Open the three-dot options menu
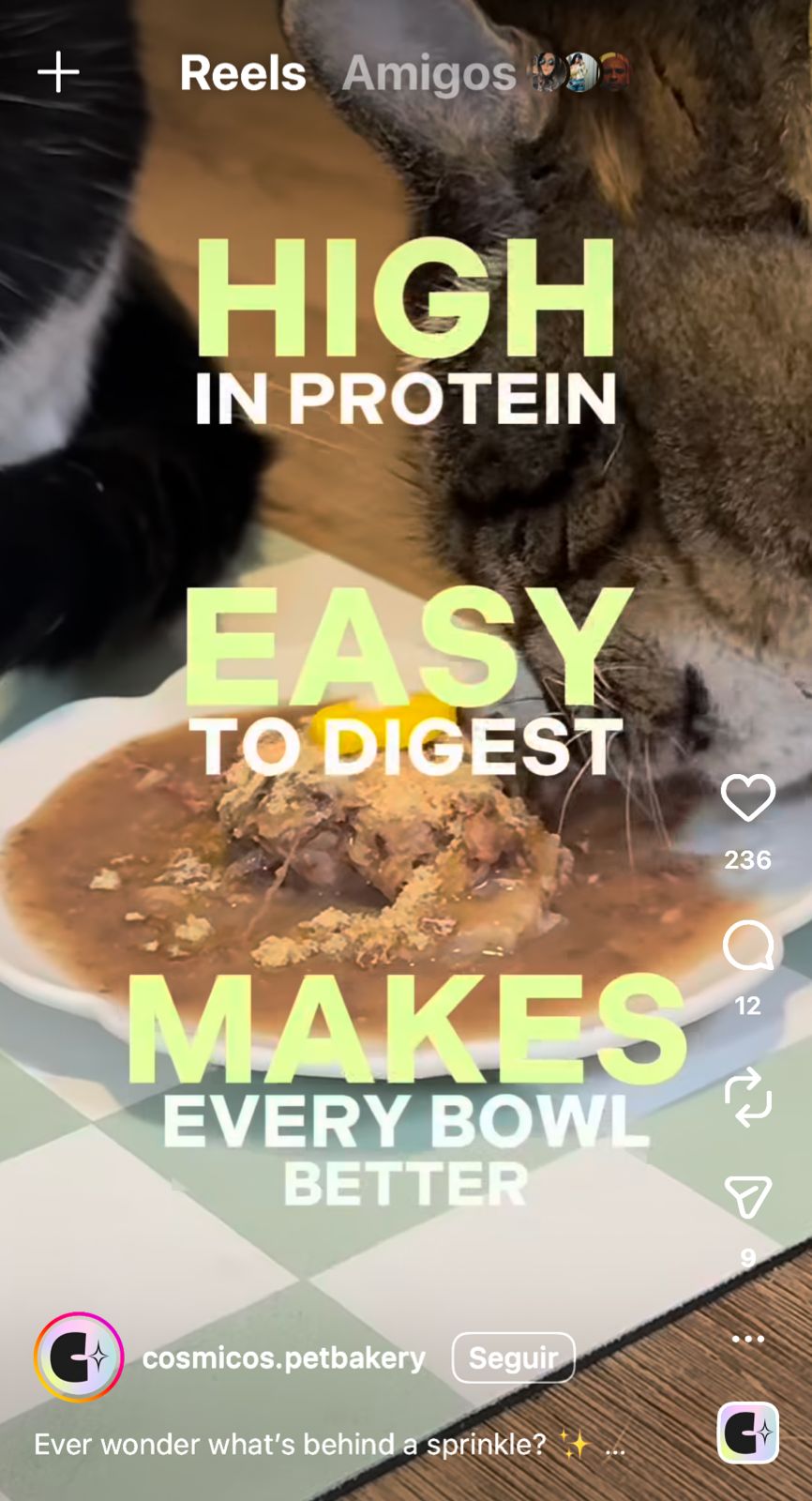The height and width of the screenshot is (1501, 812). click(747, 1339)
